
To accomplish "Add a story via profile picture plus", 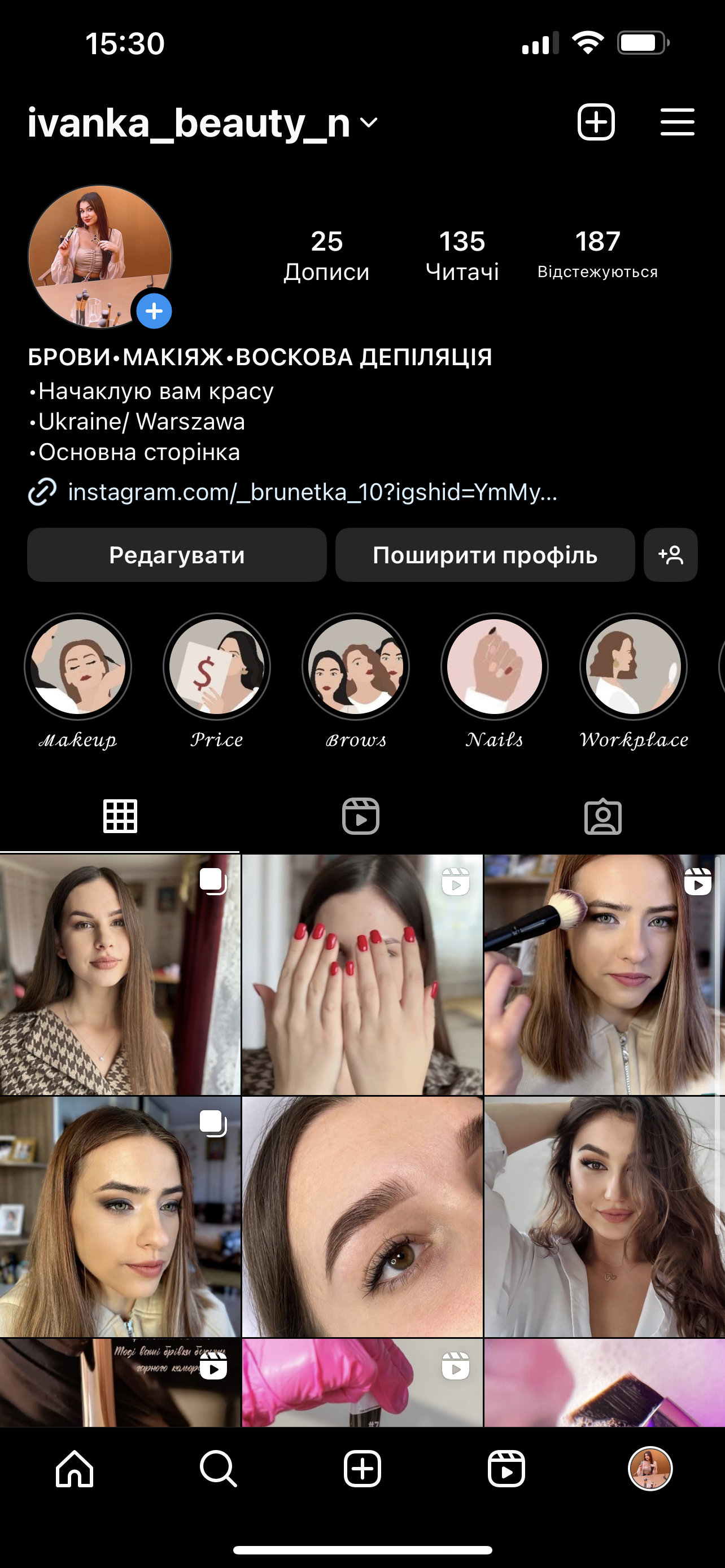I will click(x=154, y=311).
